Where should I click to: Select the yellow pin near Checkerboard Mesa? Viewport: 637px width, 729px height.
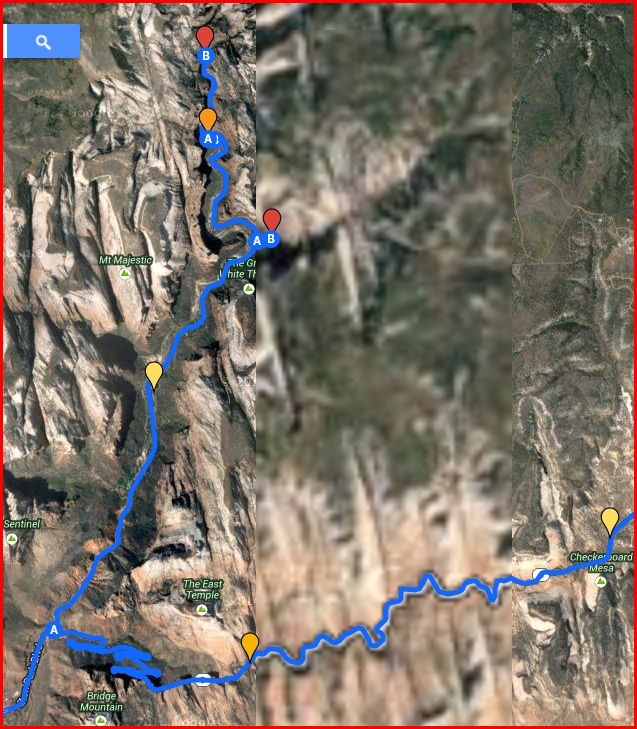pos(609,520)
